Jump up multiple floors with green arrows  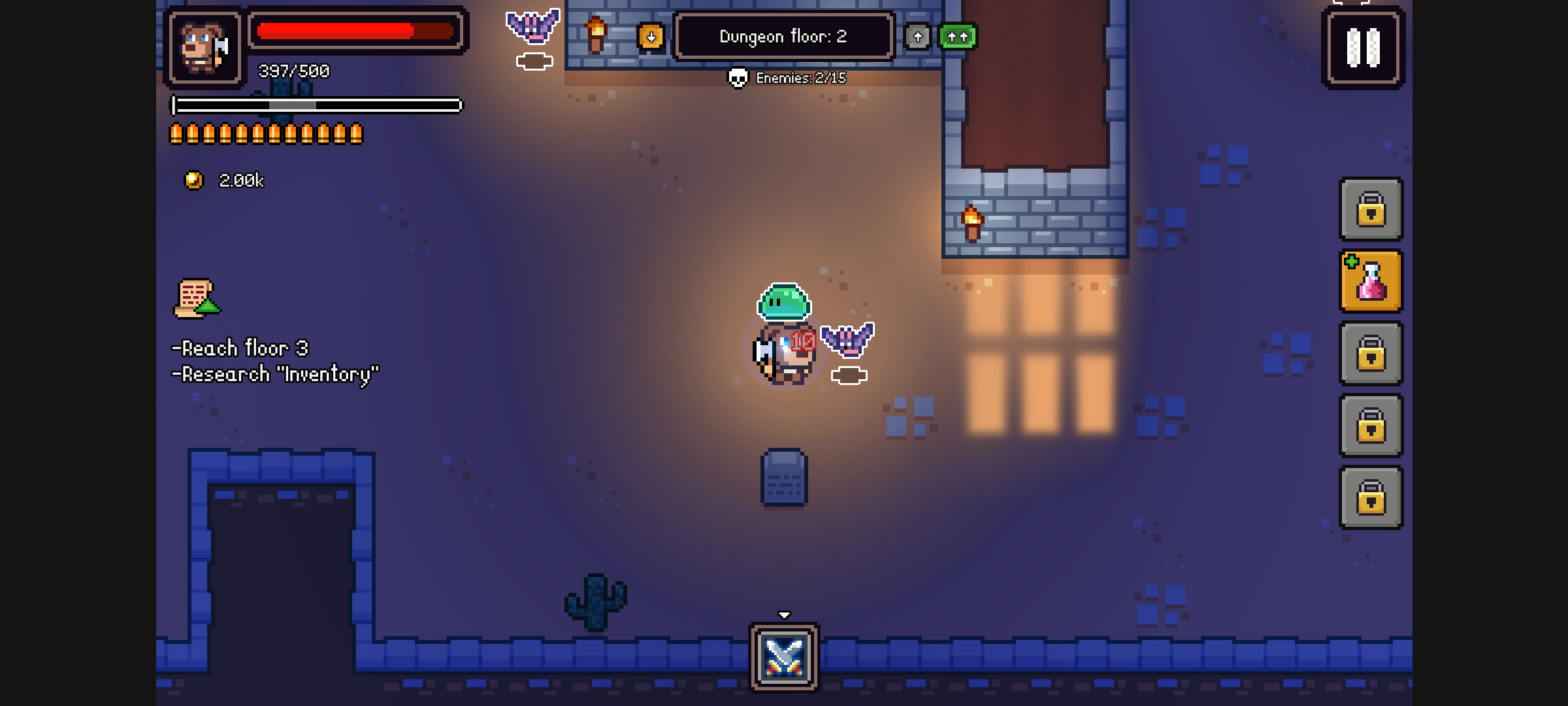click(x=957, y=37)
